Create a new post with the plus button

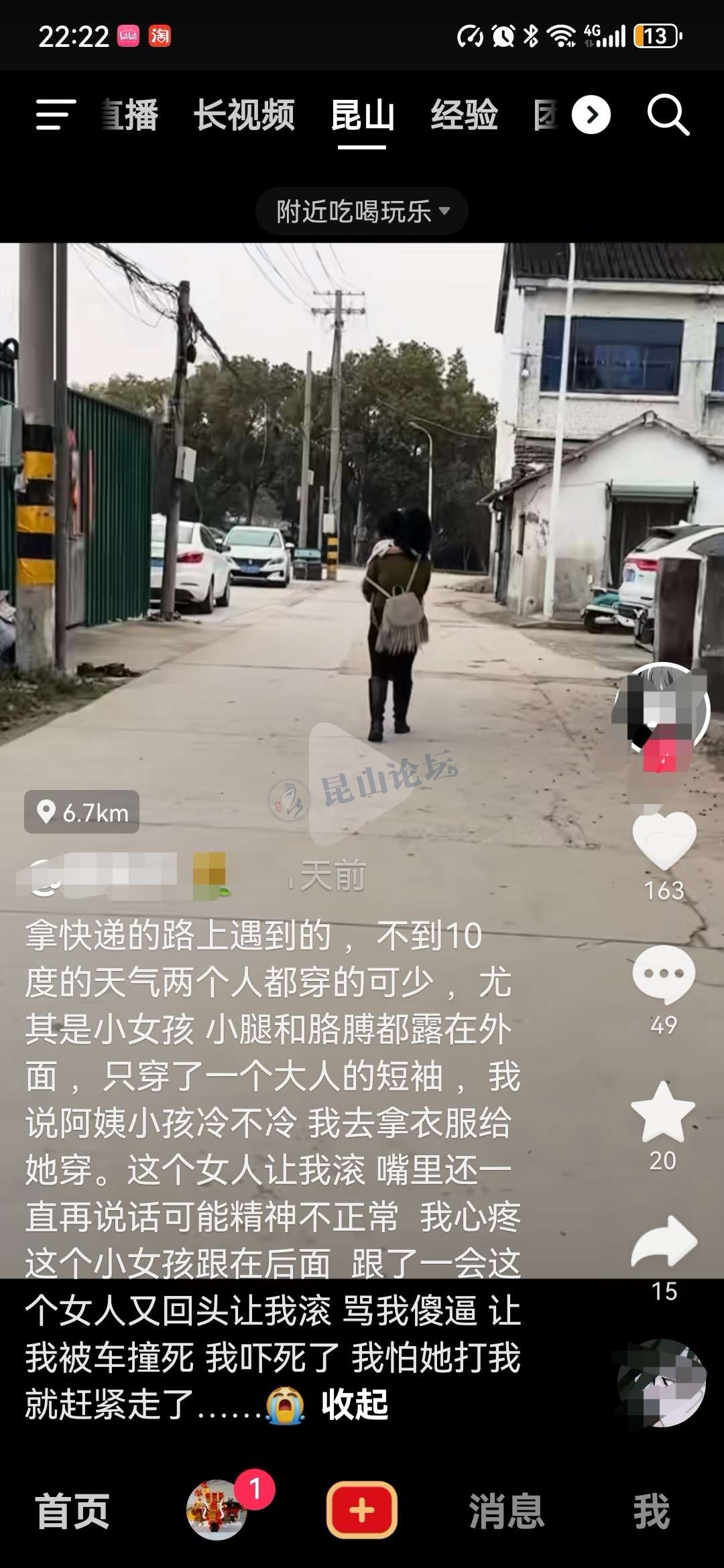(x=362, y=1510)
